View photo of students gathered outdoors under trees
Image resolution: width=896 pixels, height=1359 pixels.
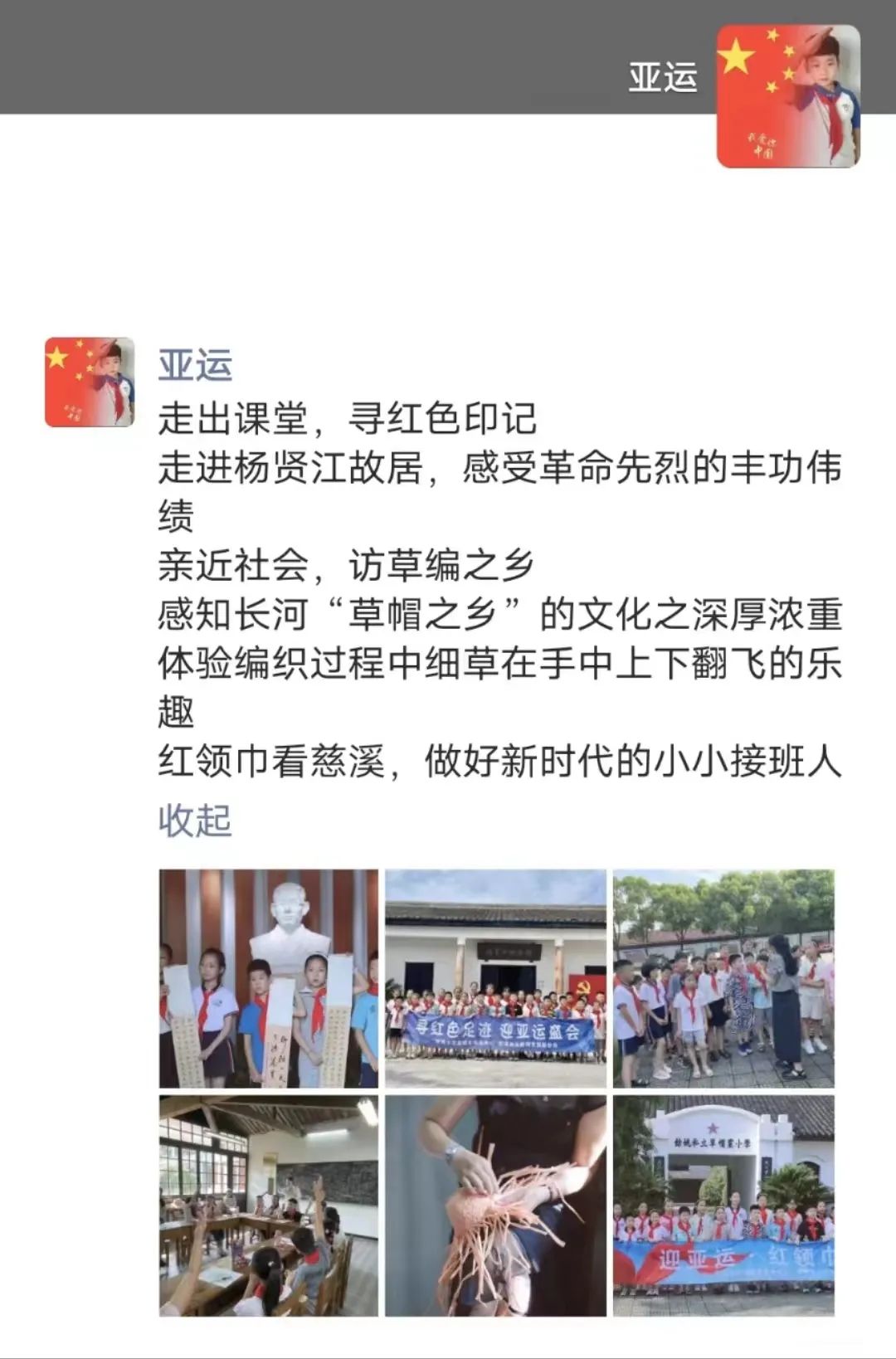tap(723, 978)
